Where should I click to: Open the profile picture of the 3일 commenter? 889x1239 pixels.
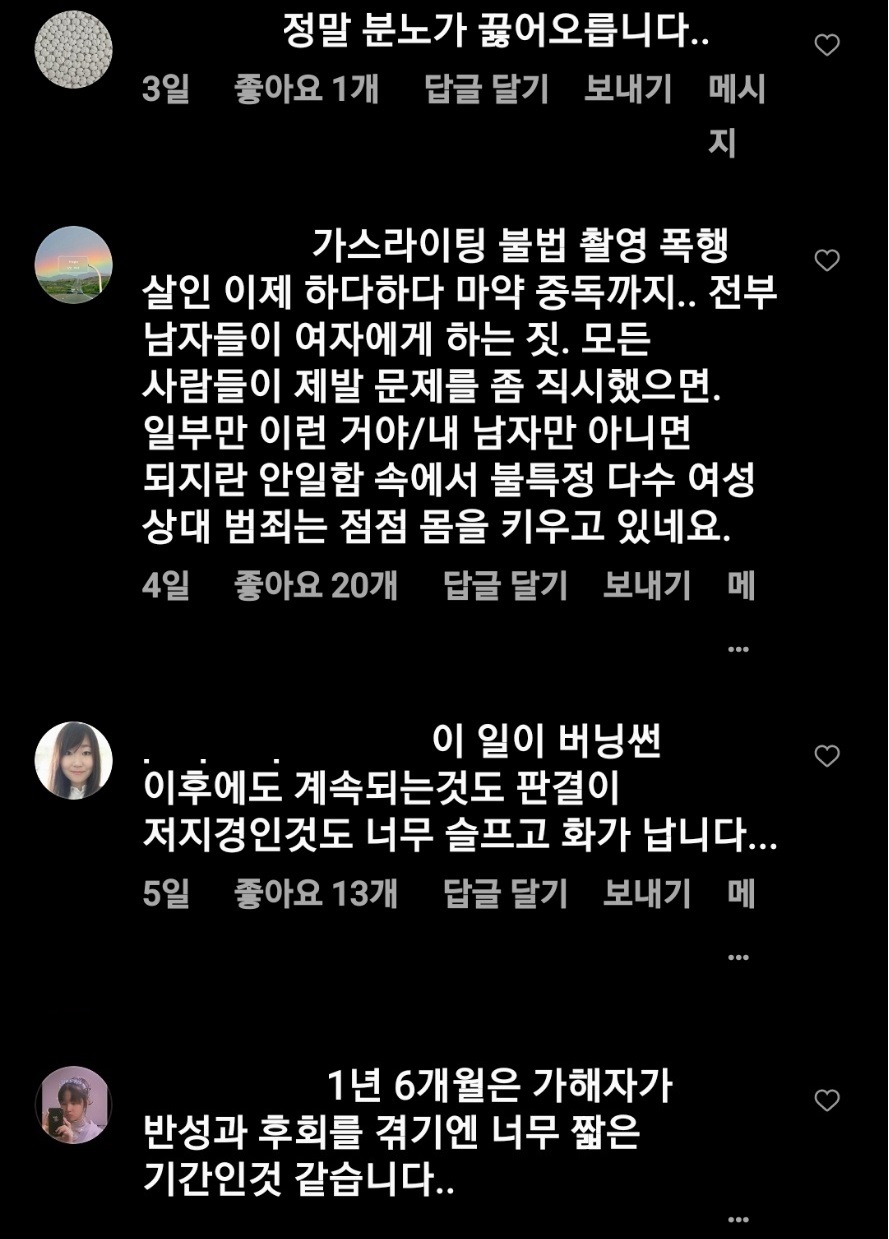click(73, 49)
